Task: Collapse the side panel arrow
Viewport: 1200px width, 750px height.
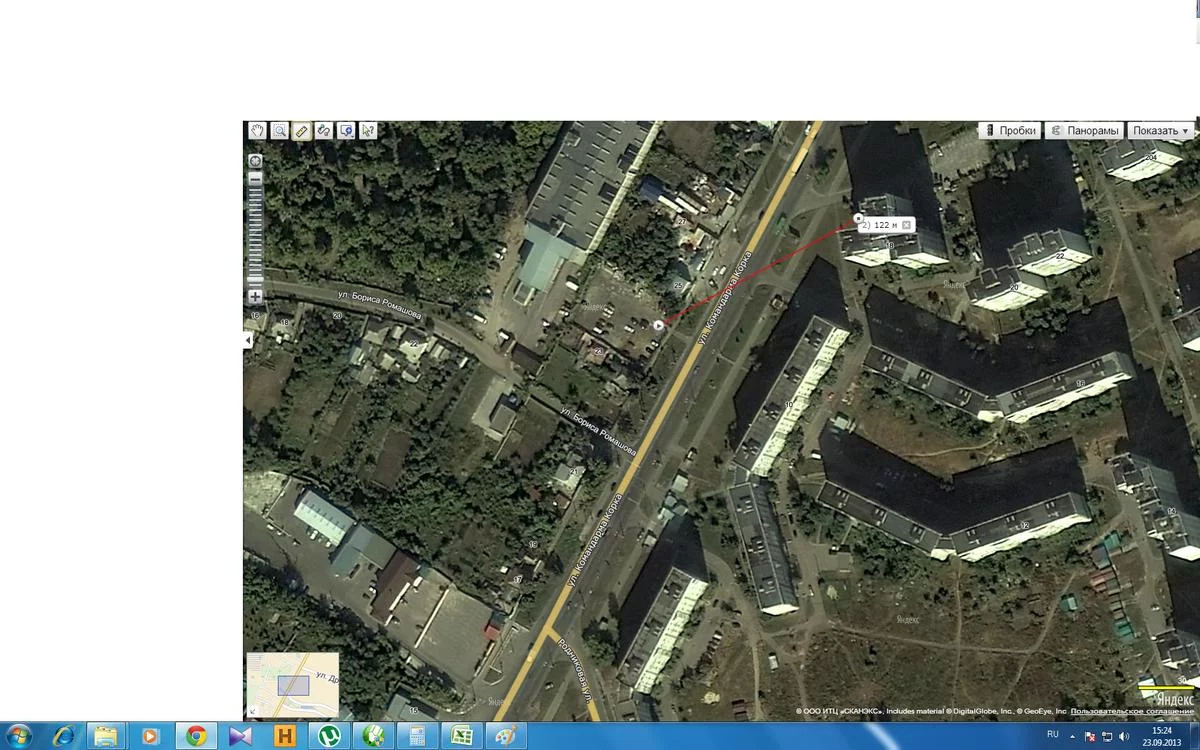Action: point(248,341)
